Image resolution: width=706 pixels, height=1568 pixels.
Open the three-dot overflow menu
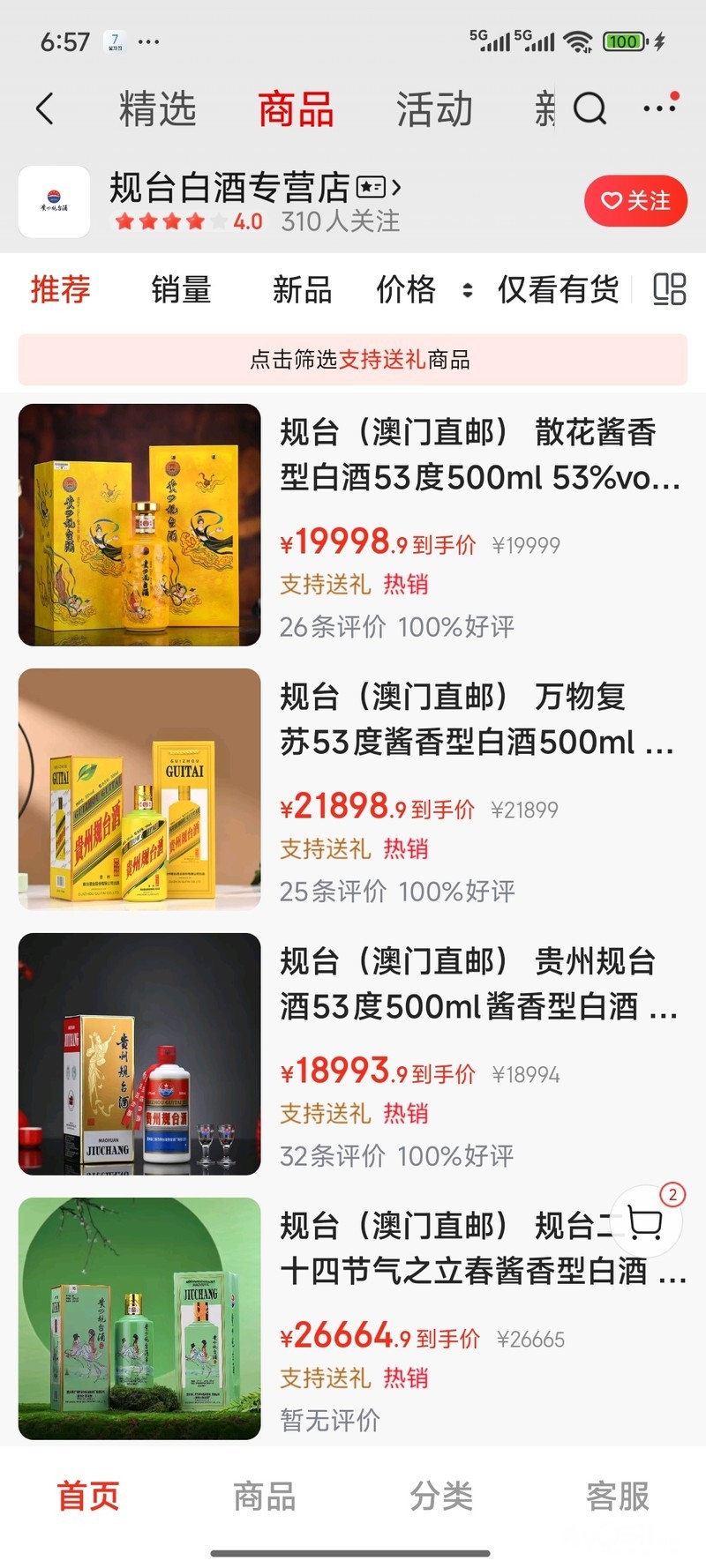(x=660, y=107)
